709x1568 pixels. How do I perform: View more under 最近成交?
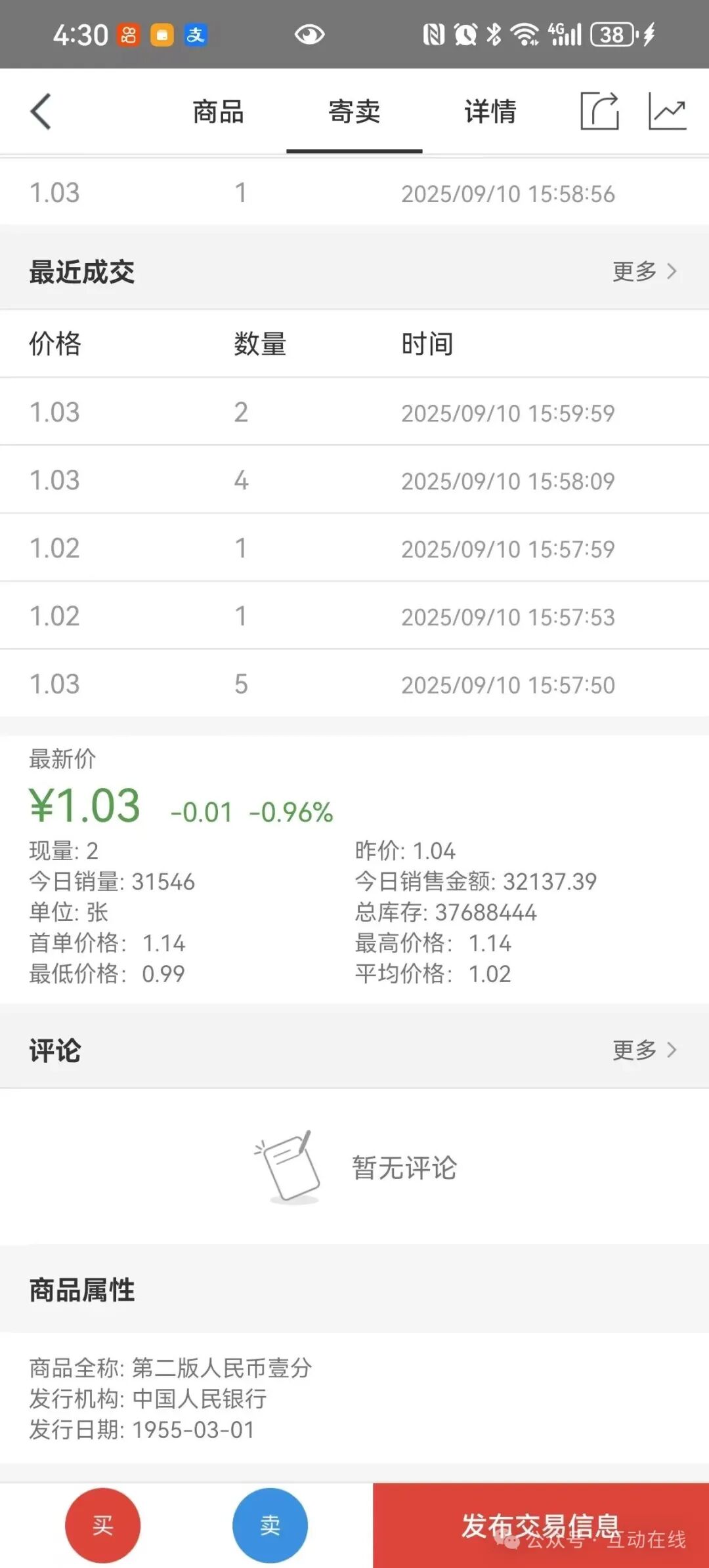pyautogui.click(x=644, y=271)
